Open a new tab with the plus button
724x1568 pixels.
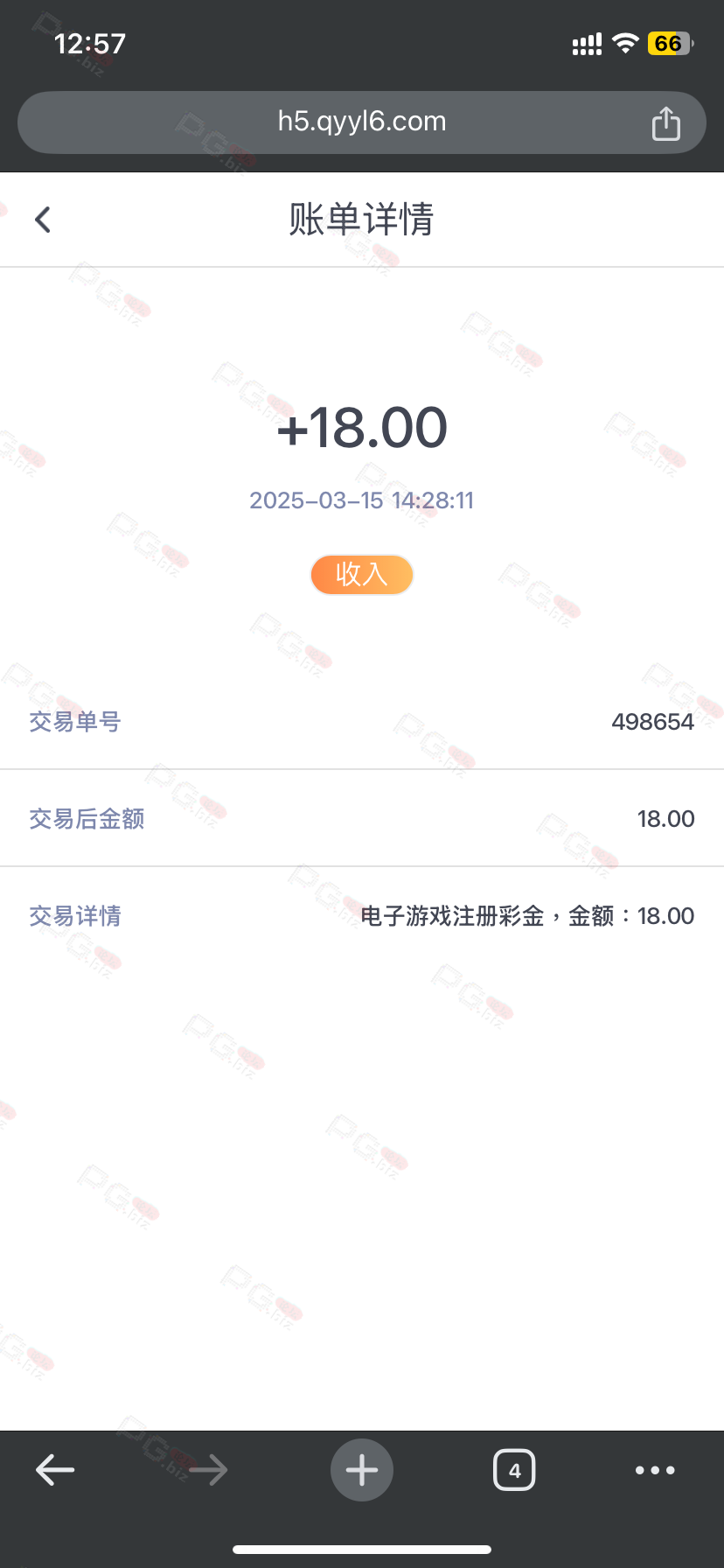(362, 1470)
